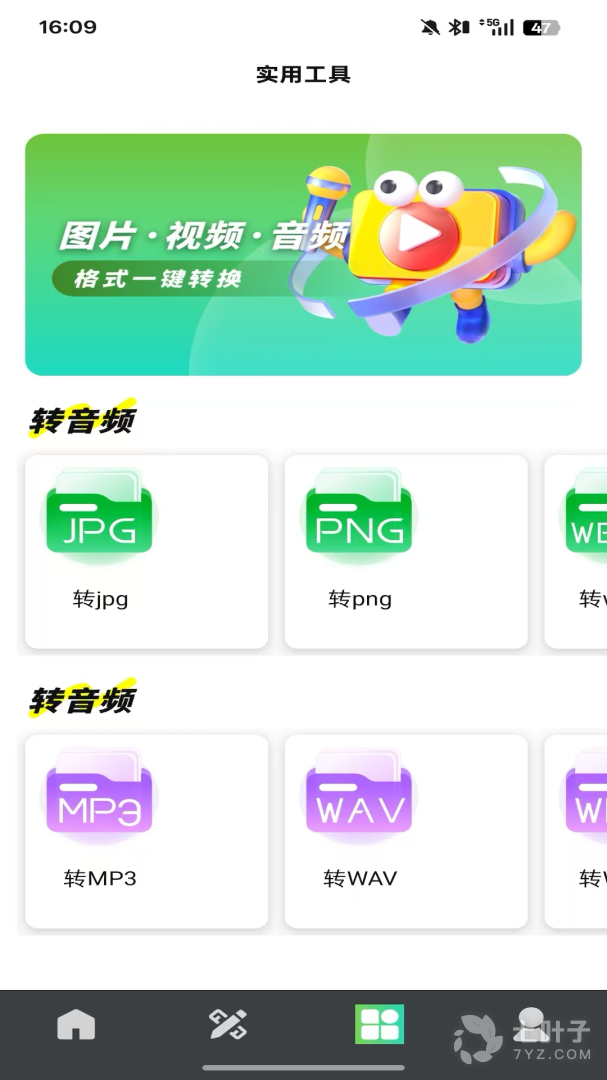Go to the home tab
This screenshot has width=607, height=1080.
(x=76, y=1024)
